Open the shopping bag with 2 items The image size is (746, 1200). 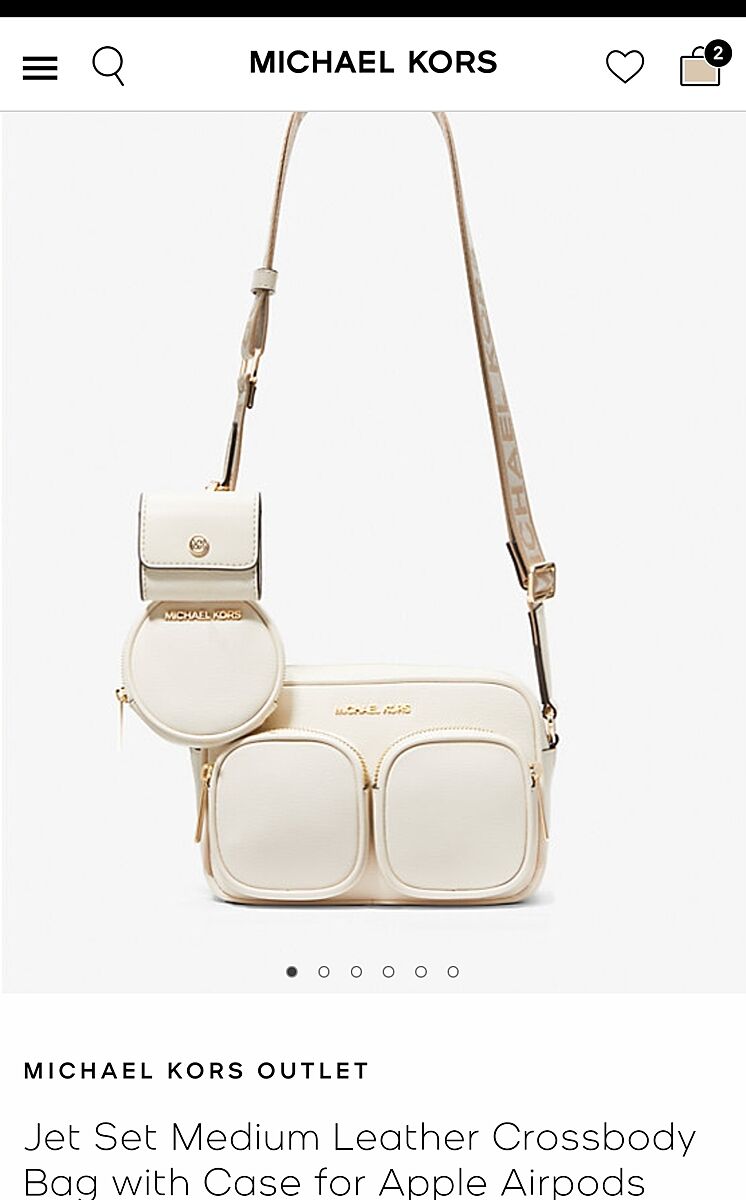[702, 66]
